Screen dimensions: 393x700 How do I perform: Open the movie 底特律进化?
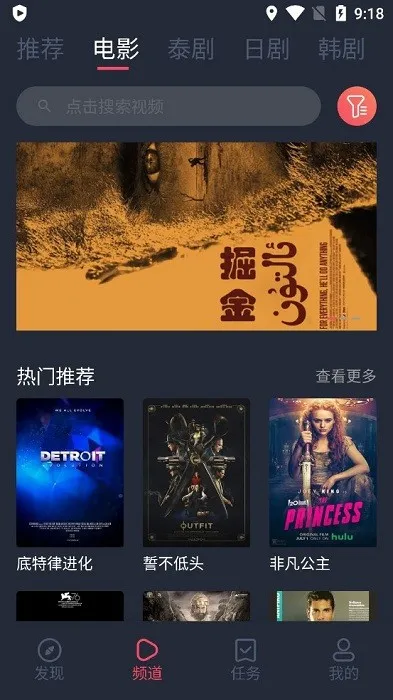pyautogui.click(x=70, y=485)
